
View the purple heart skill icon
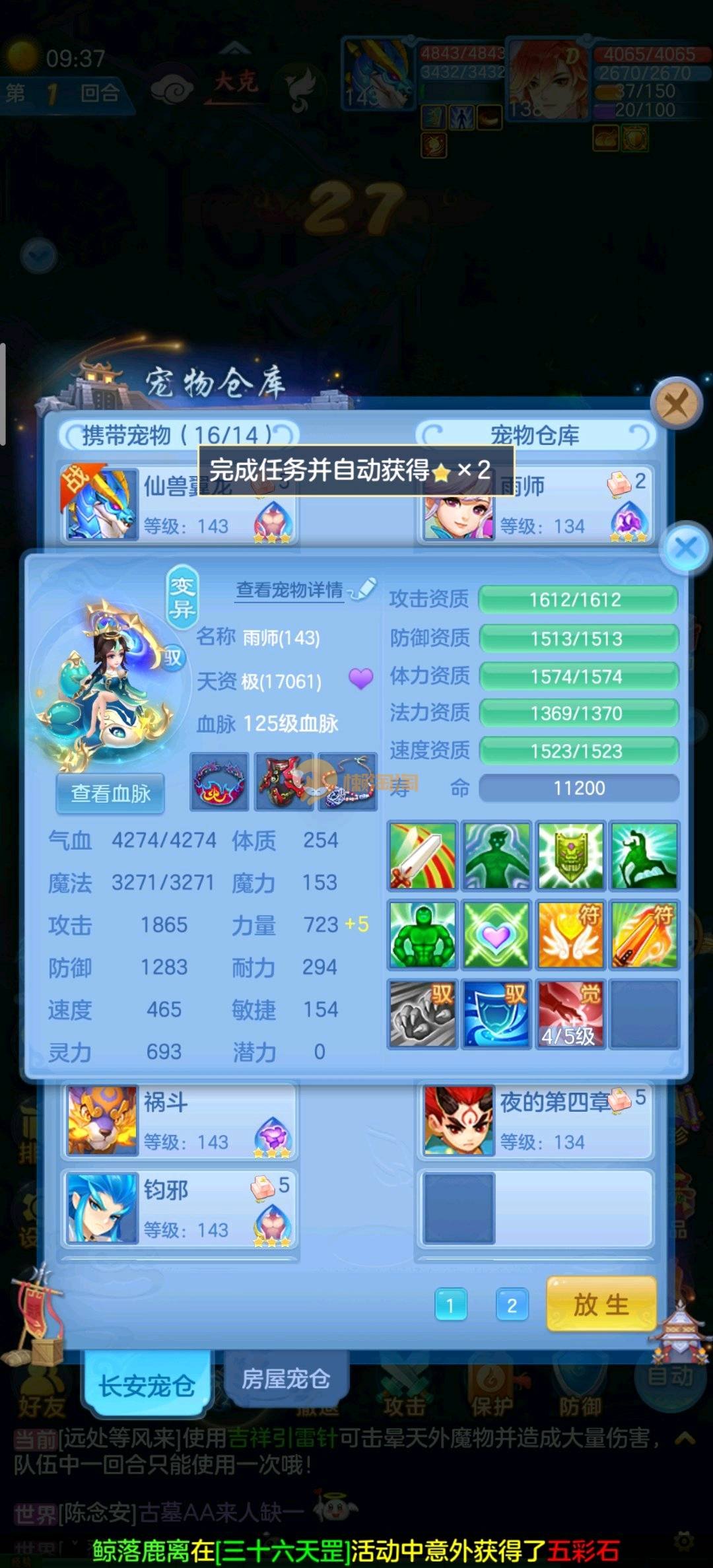click(x=496, y=935)
